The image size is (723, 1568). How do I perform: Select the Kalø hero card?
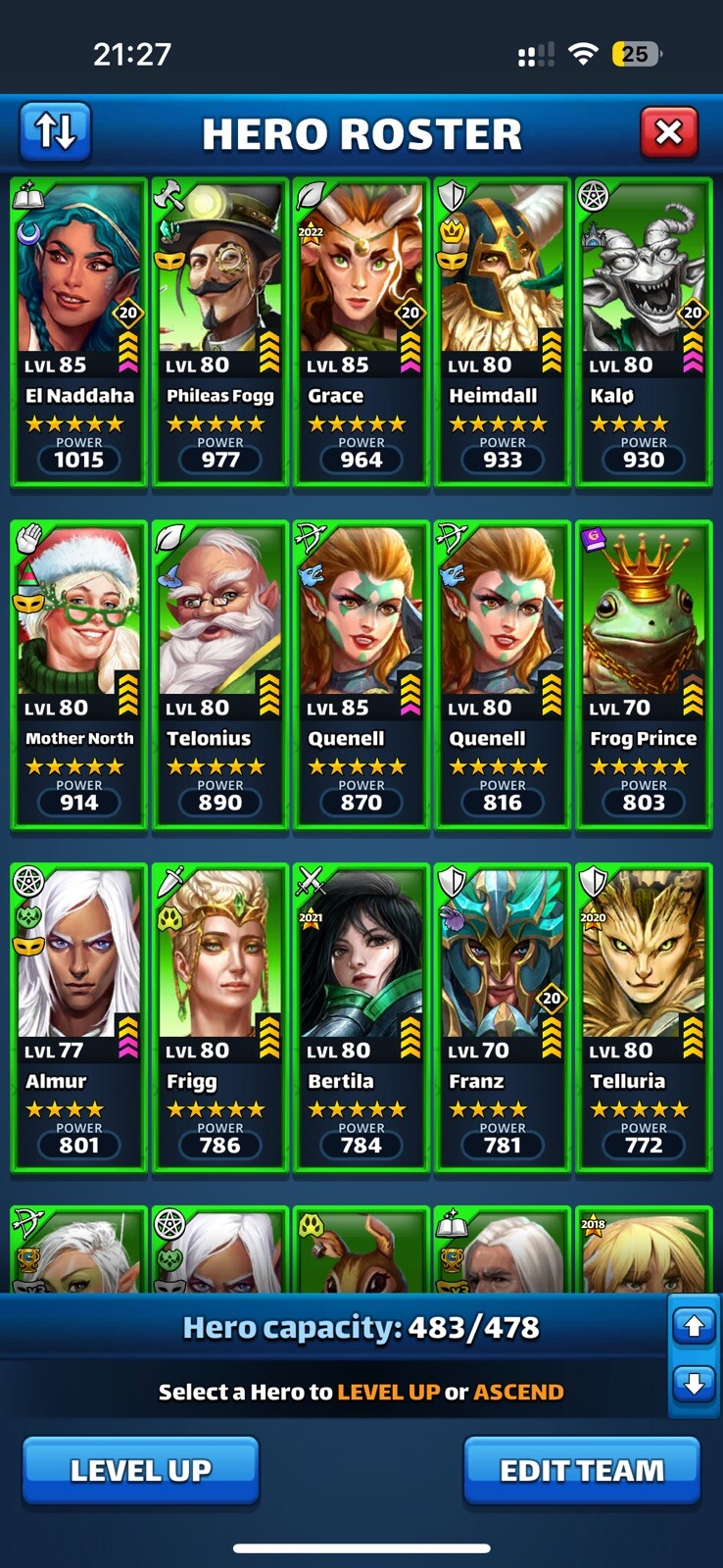pyautogui.click(x=643, y=331)
